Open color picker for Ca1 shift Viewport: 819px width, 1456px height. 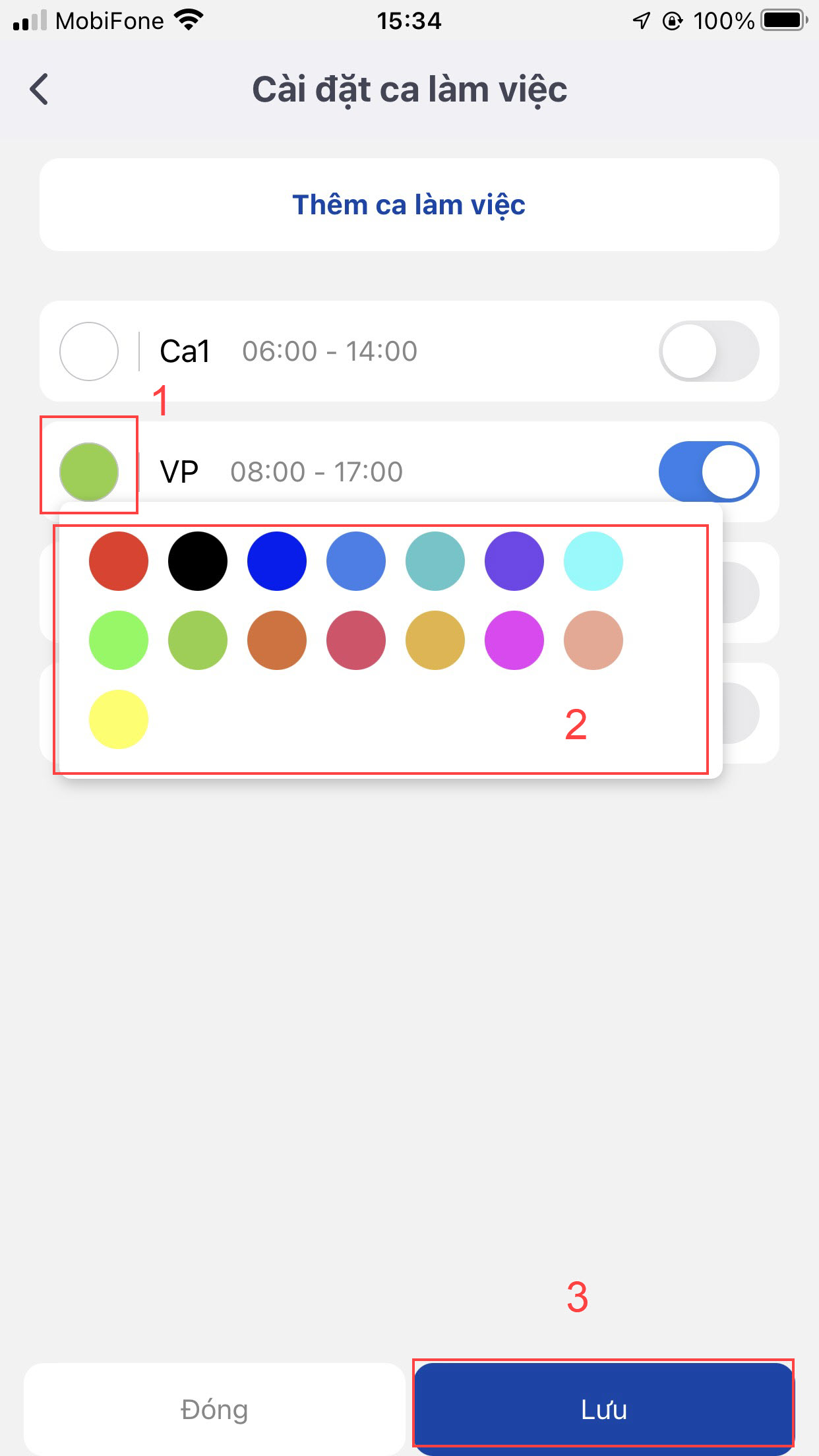89,351
